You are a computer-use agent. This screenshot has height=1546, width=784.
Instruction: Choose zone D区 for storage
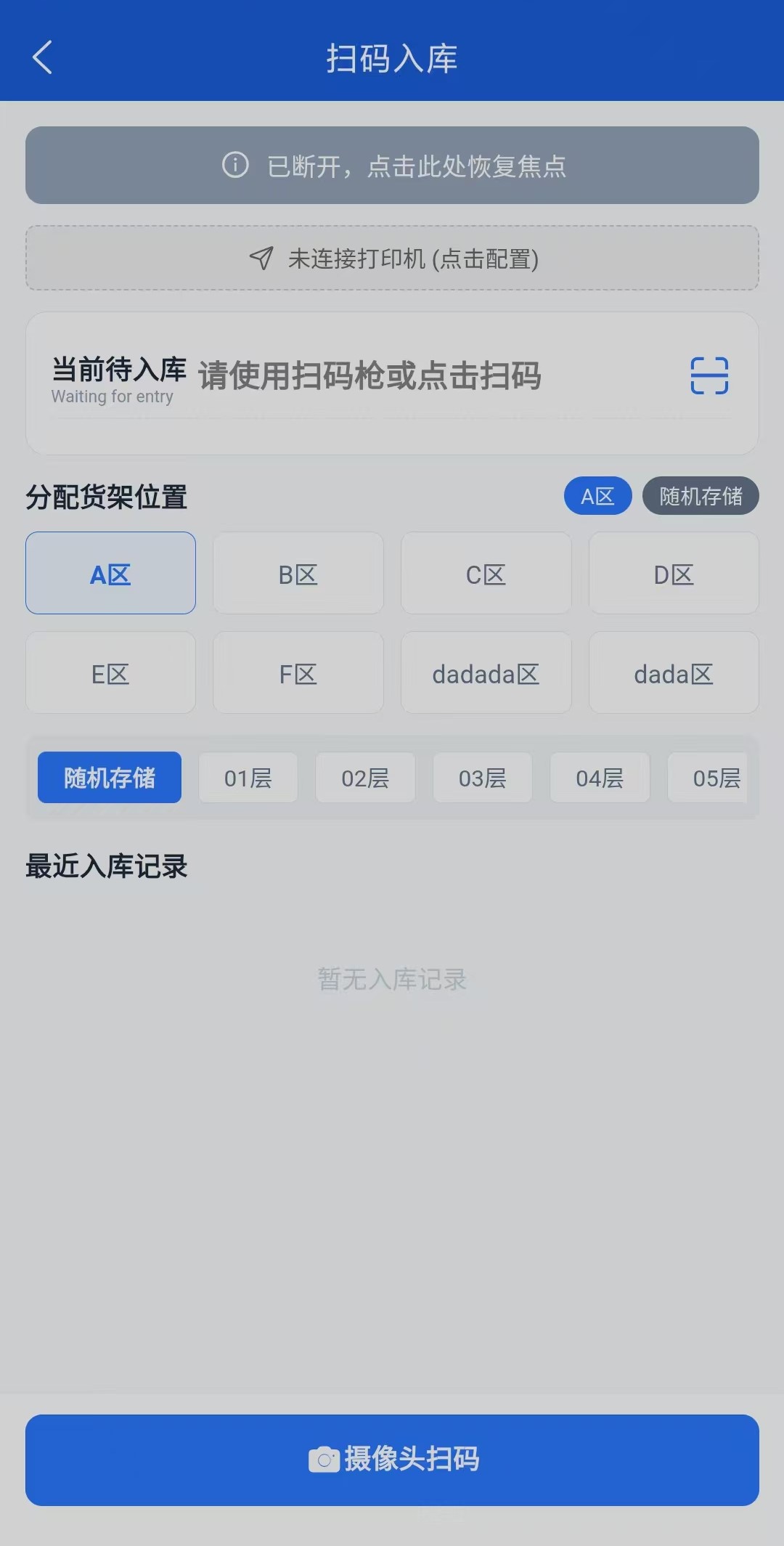point(673,573)
